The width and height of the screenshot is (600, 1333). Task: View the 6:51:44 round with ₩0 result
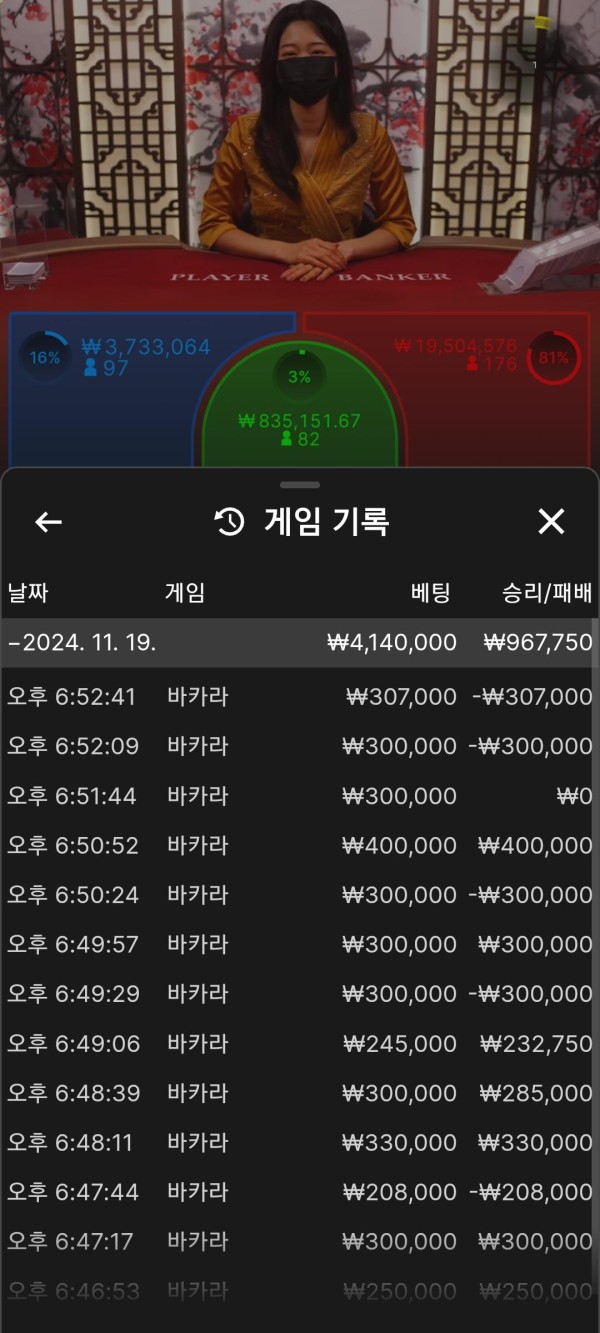300,796
